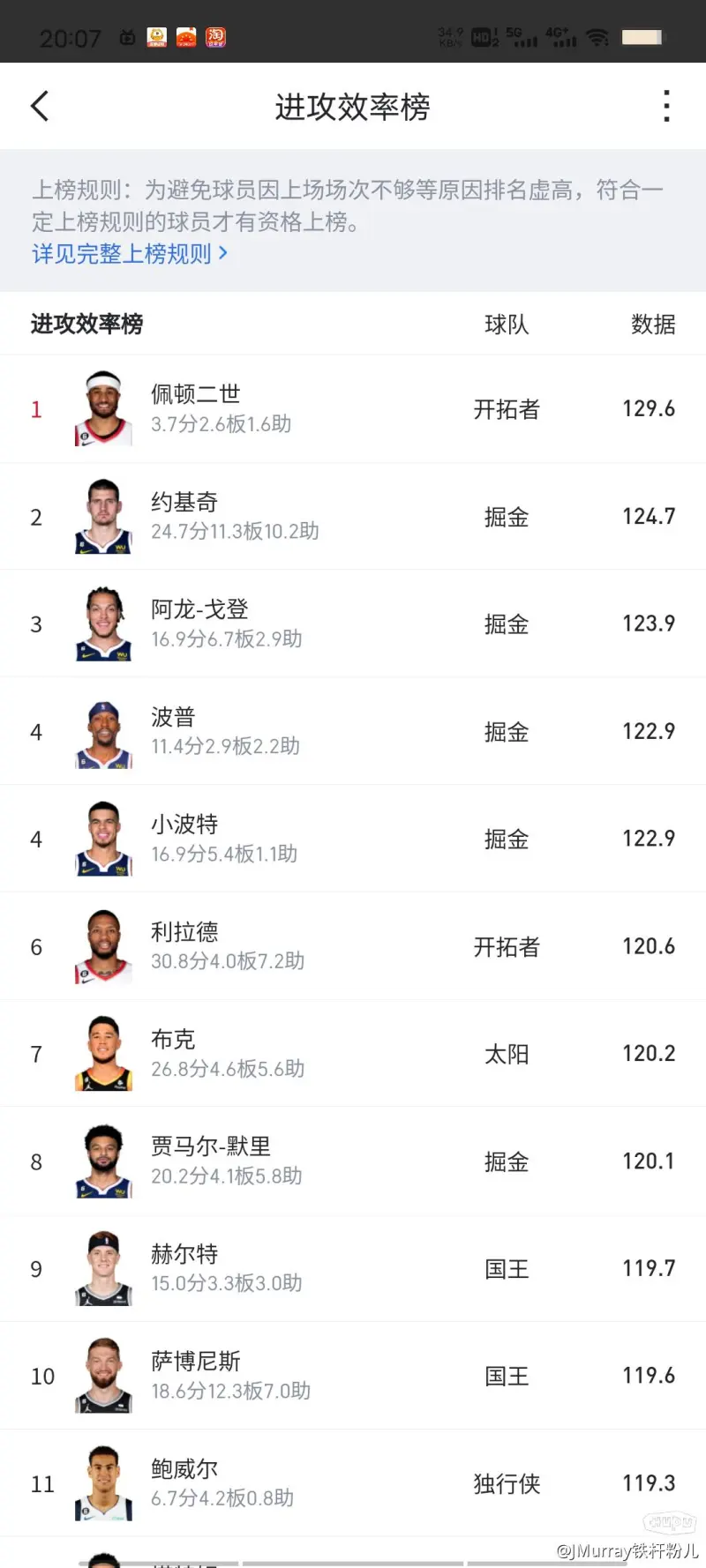View 萨博尼斯 in the ranking list

point(353,1377)
